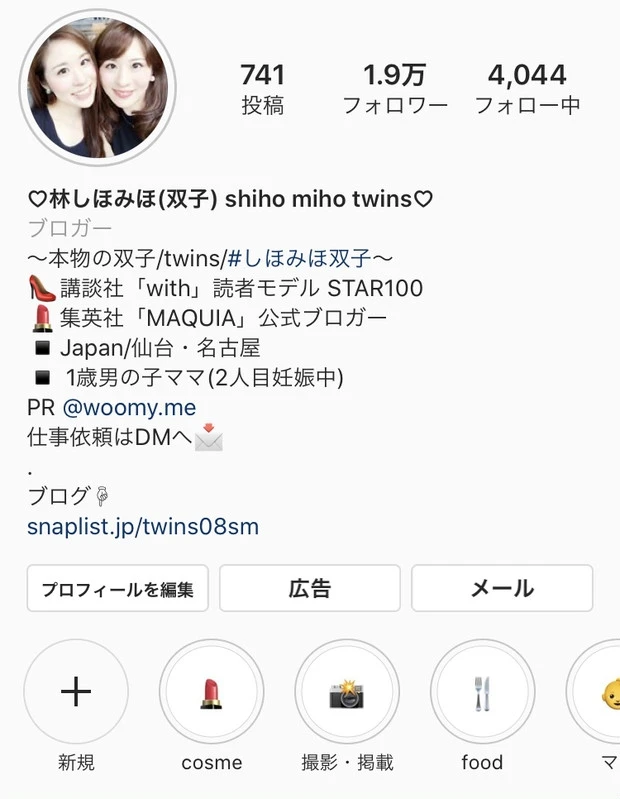620x799 pixels.
Task: Open the 撮影・掲載 story highlight
Action: click(347, 692)
